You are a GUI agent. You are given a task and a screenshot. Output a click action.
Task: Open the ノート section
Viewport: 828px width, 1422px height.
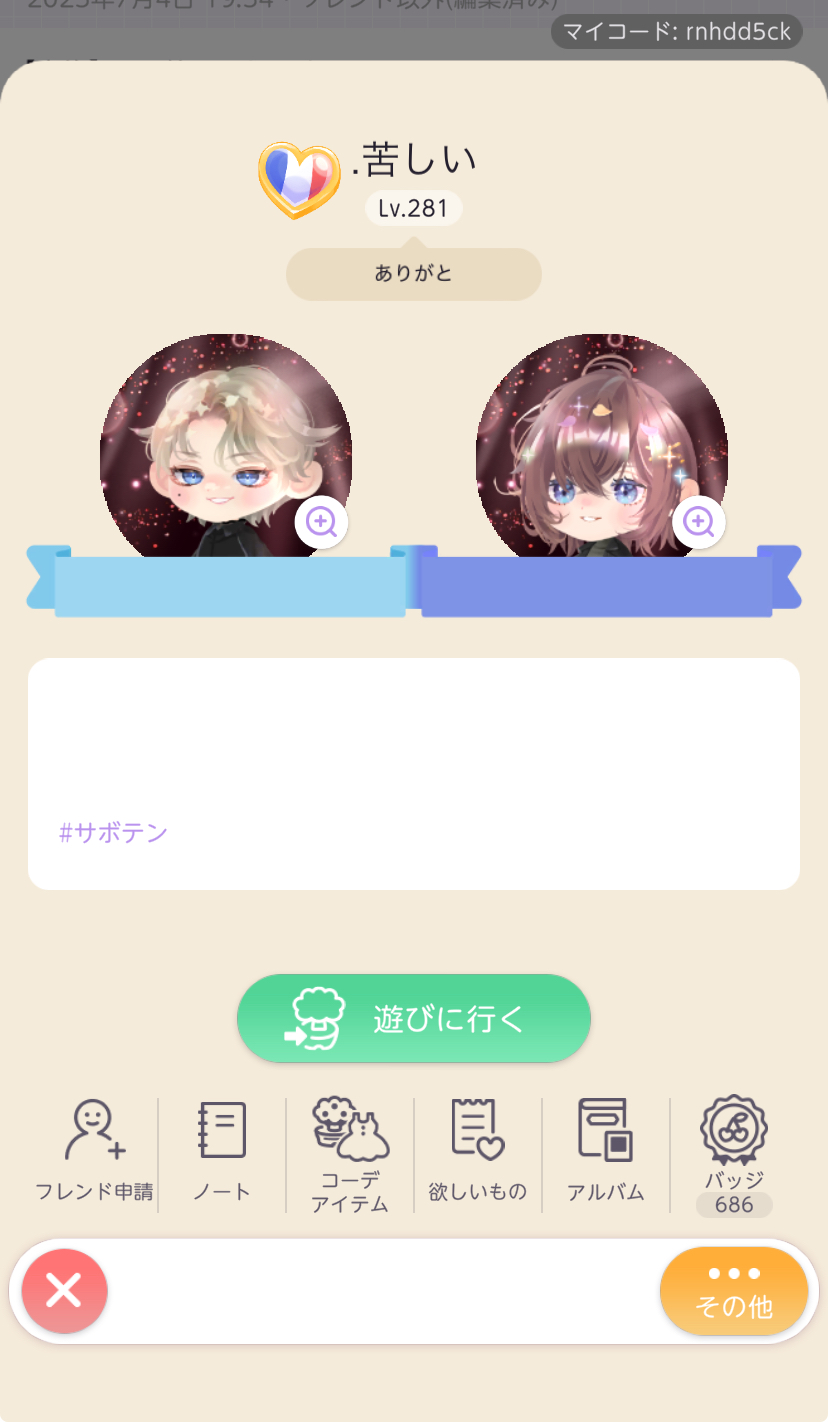pos(222,1152)
